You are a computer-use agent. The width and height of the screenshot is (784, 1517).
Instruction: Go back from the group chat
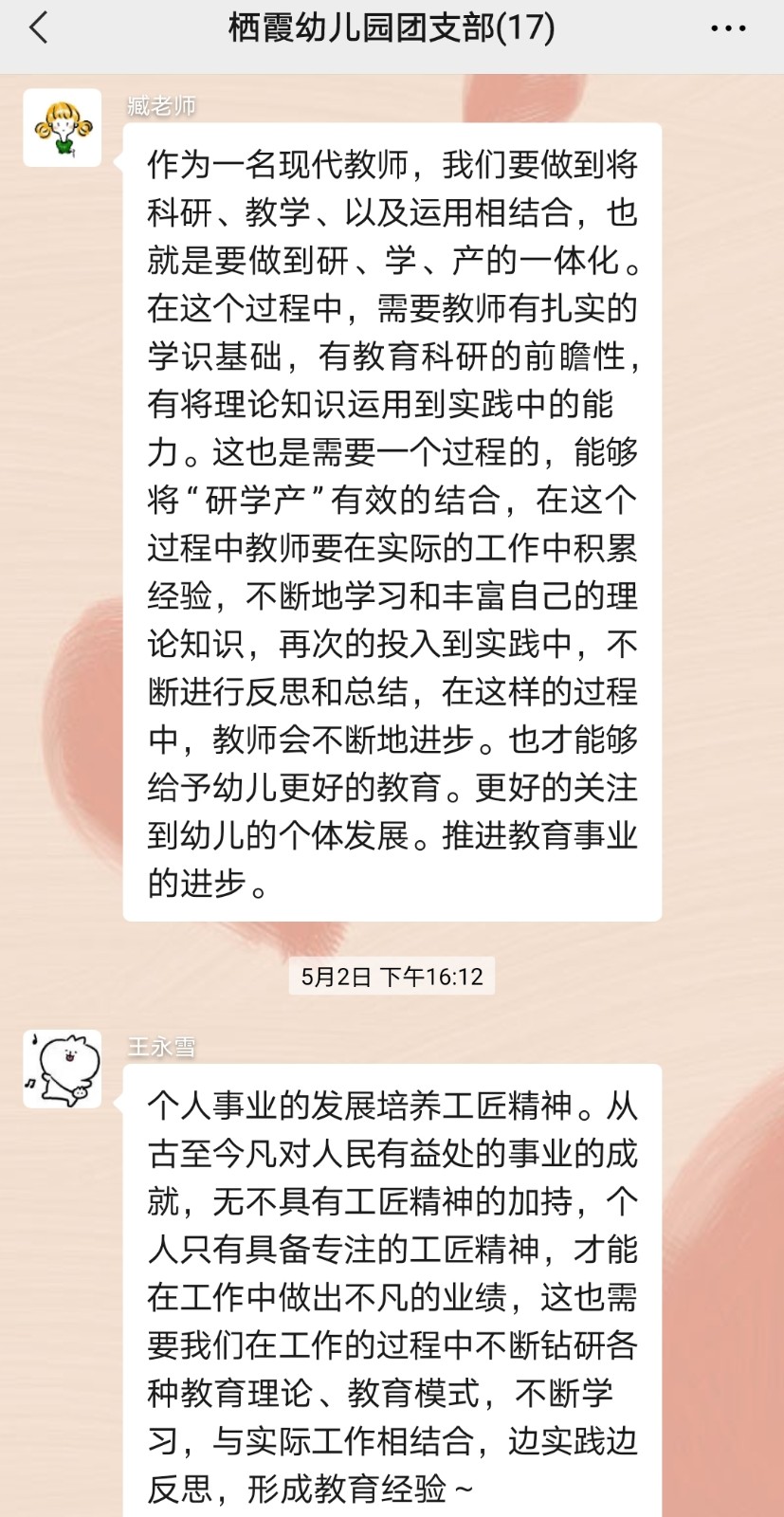pos(39,28)
